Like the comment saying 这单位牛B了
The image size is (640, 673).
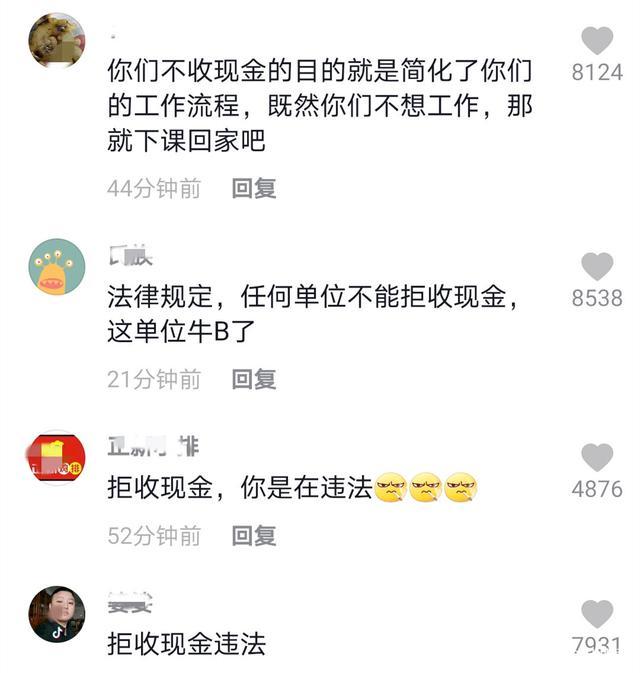click(597, 266)
